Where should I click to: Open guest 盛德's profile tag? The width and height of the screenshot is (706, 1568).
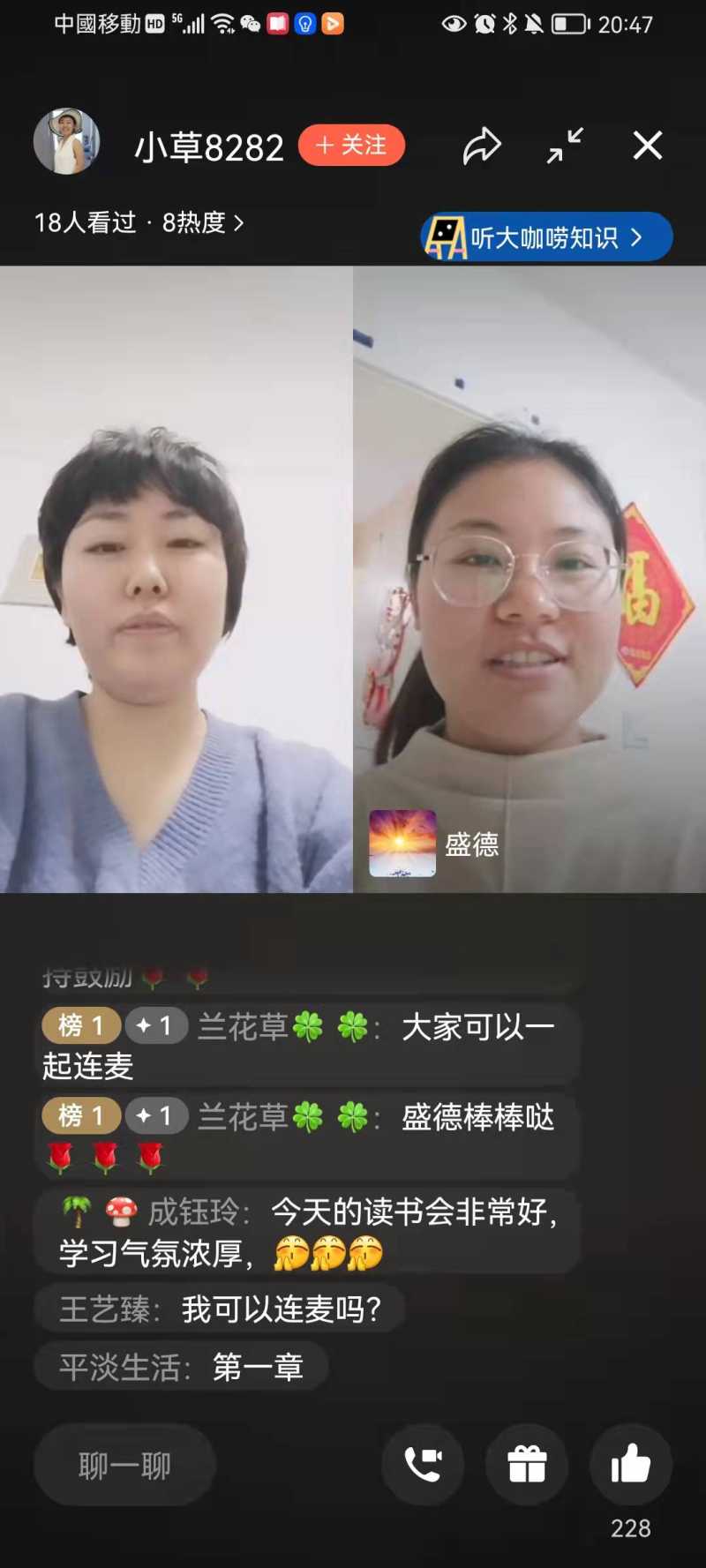[x=434, y=844]
